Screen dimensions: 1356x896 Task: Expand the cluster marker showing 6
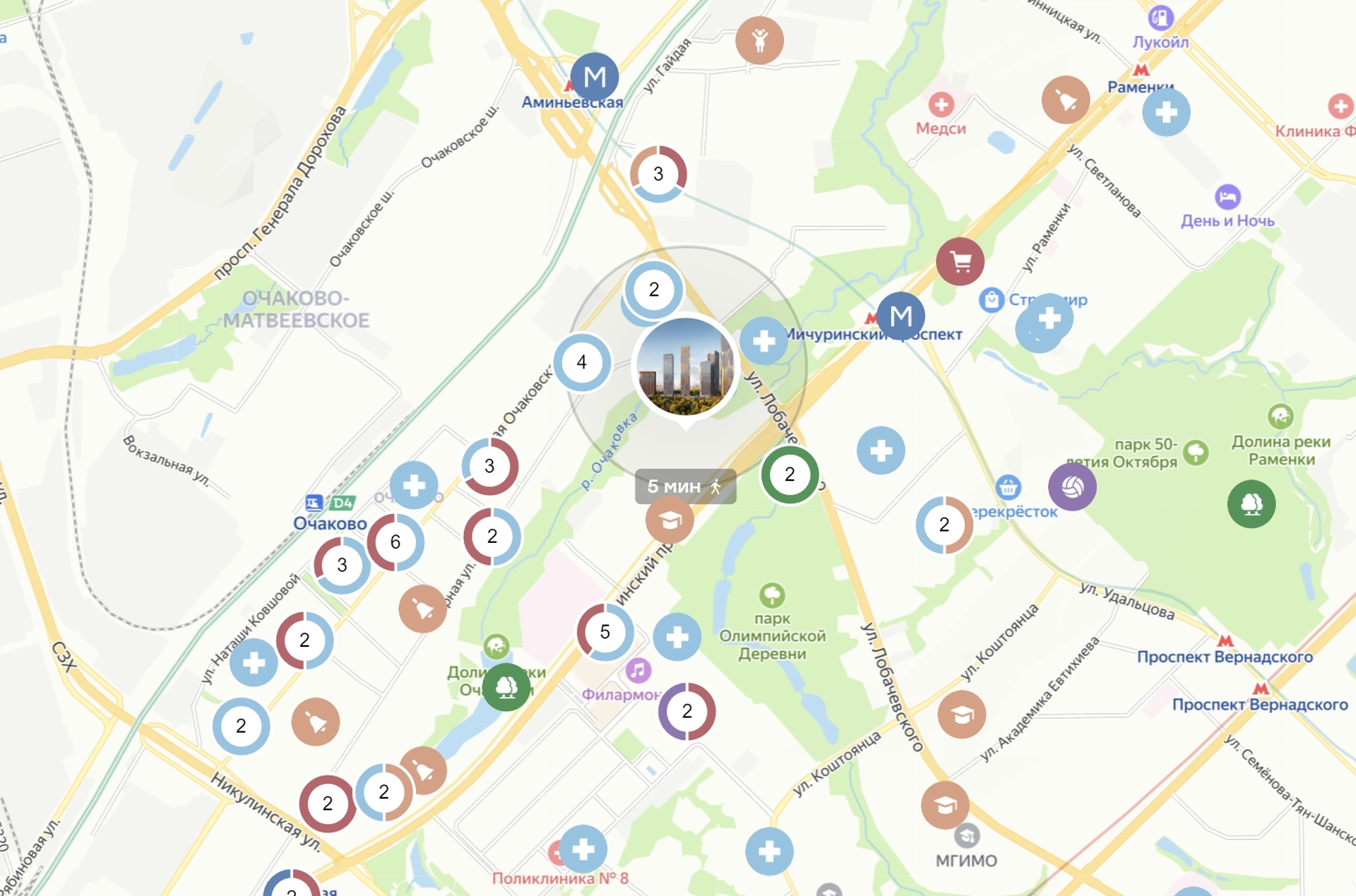click(x=395, y=542)
